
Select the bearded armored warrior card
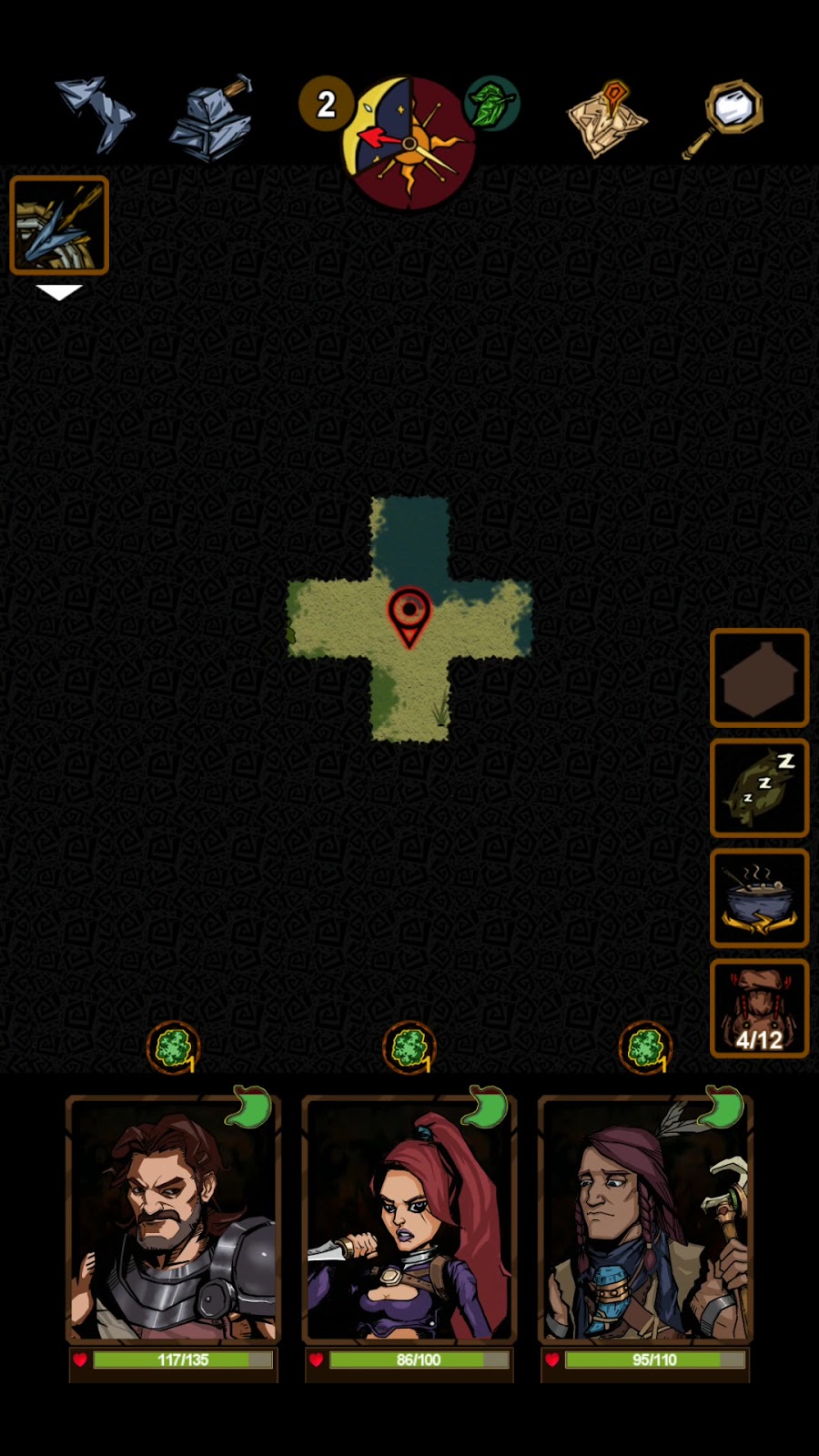[x=173, y=1219]
